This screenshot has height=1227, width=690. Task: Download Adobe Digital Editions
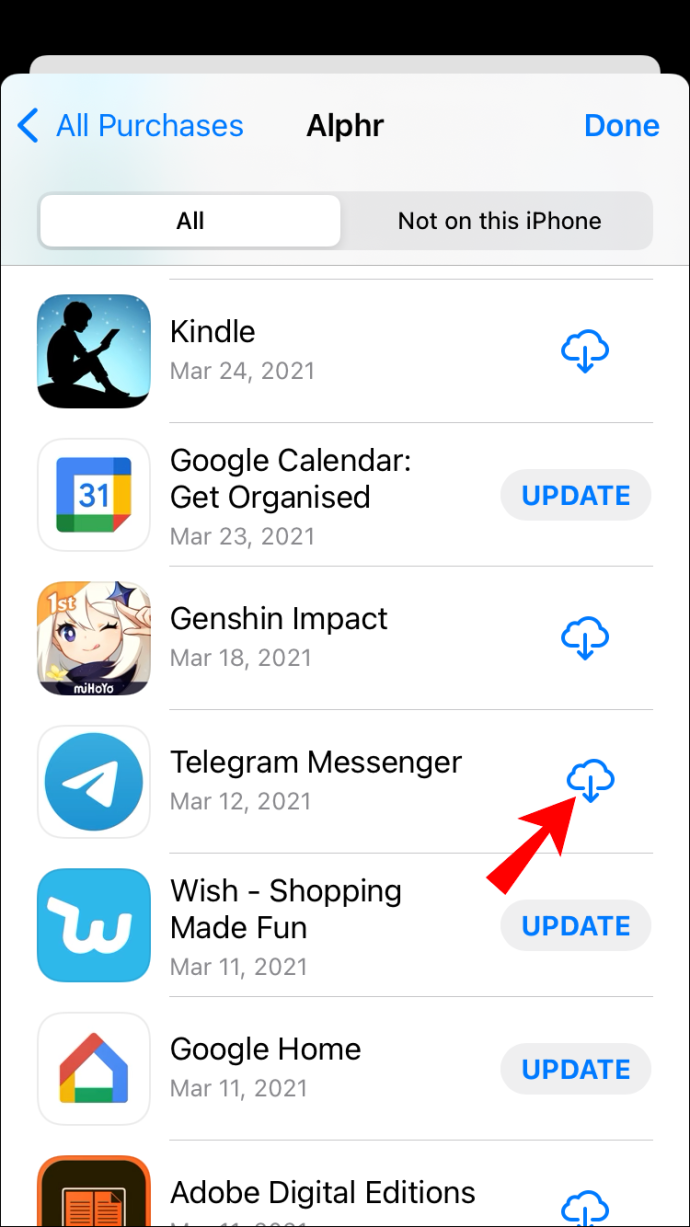585,1205
